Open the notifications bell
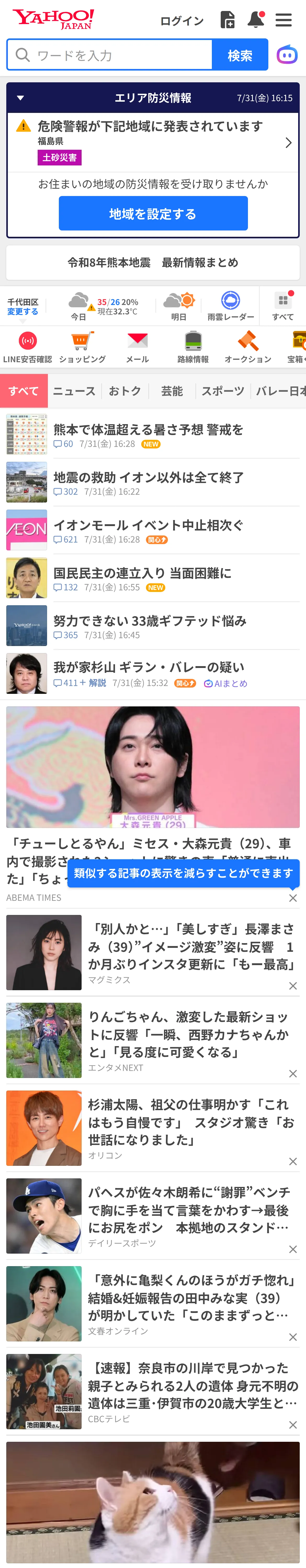Viewport: 306px width, 1568px height. (x=256, y=20)
